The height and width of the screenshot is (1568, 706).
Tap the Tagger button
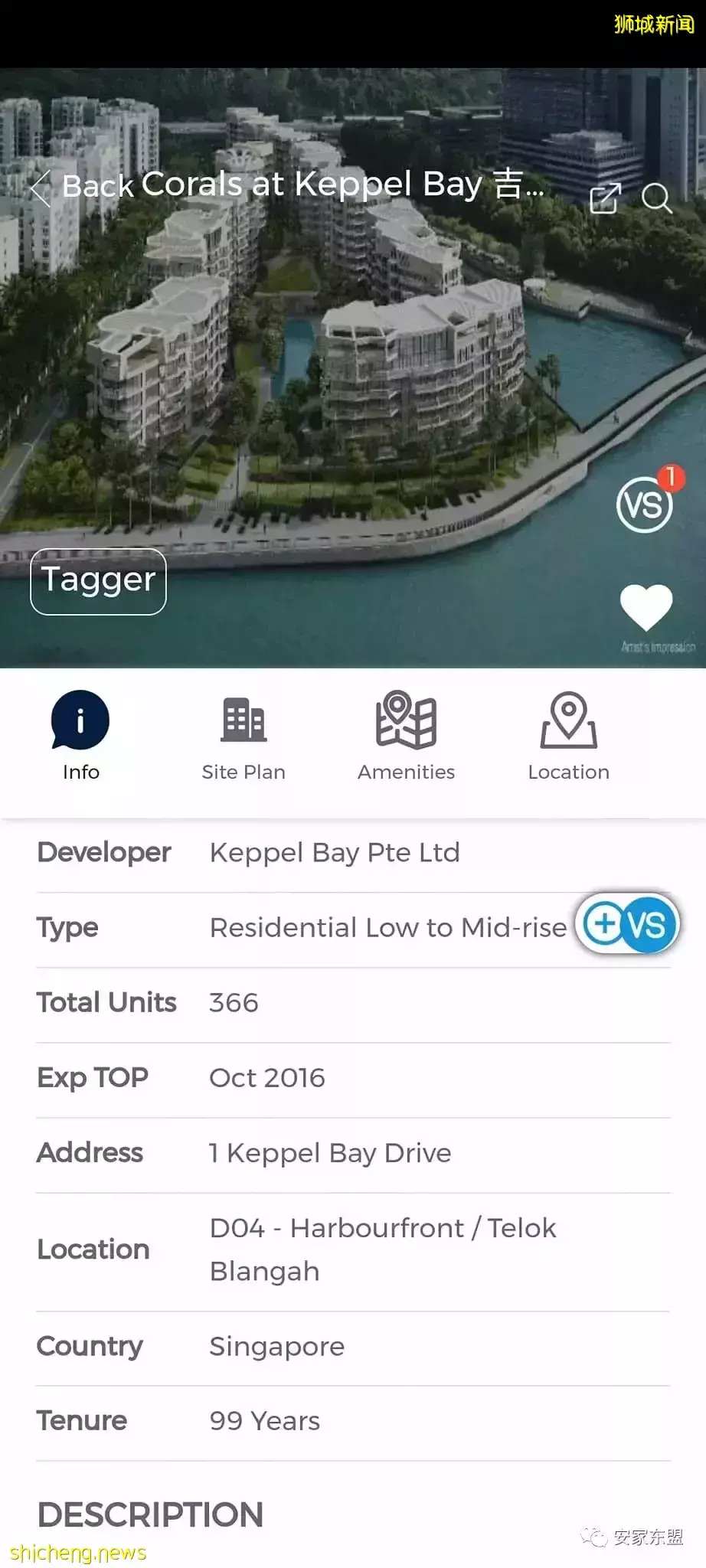(98, 581)
